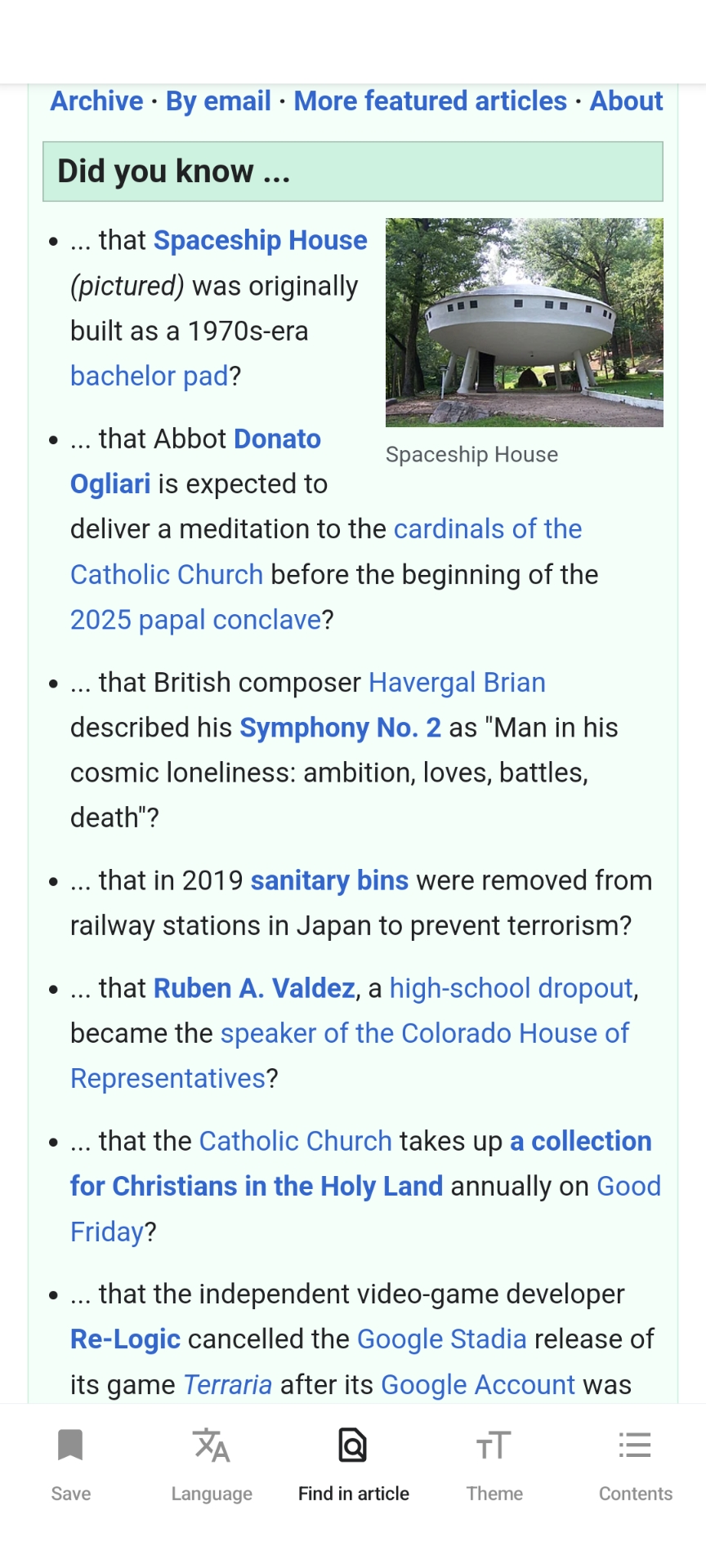
Task: Open Find in article
Action: click(353, 1463)
